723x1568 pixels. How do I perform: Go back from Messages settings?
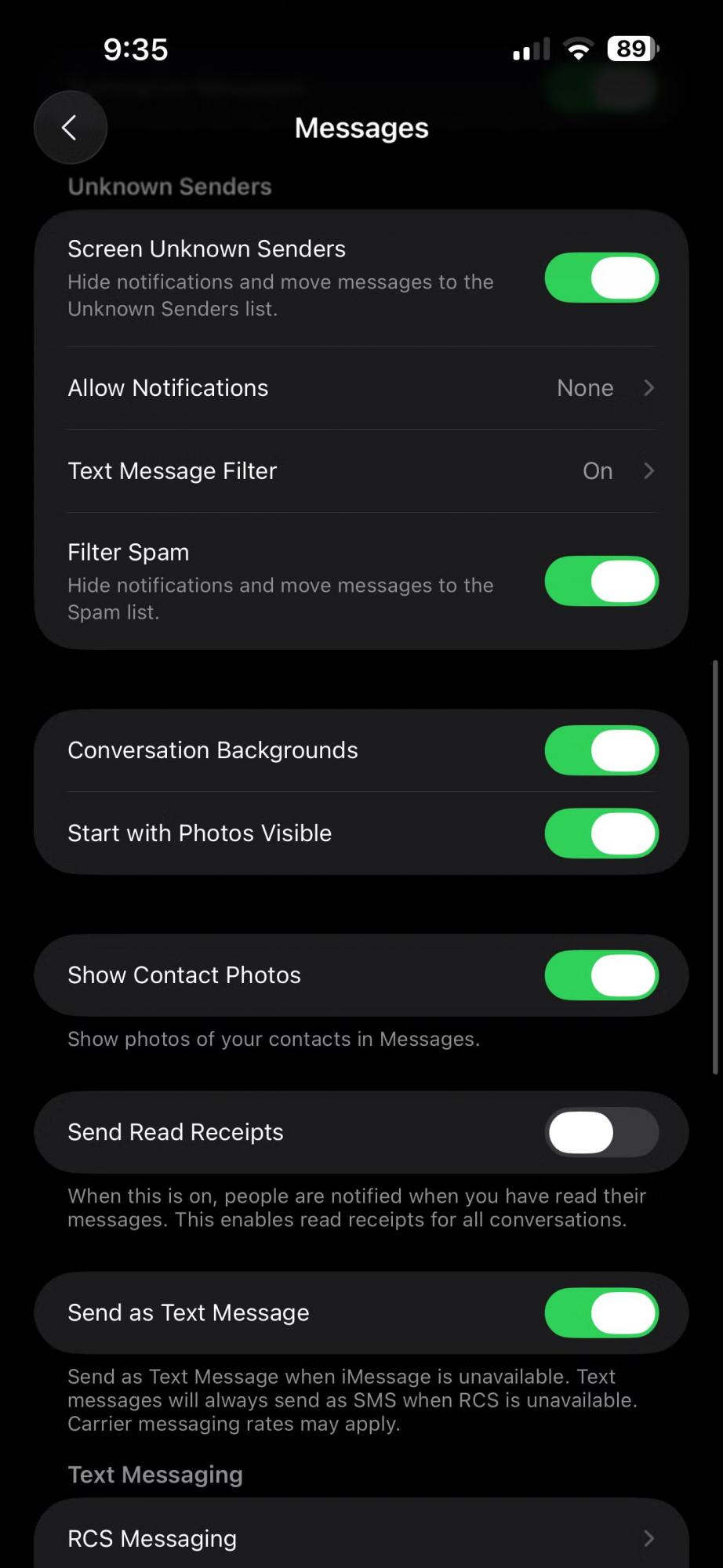click(70, 127)
